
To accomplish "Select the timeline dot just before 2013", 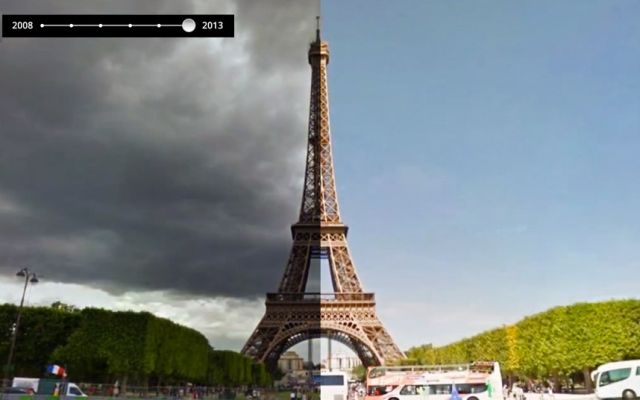I will point(159,25).
